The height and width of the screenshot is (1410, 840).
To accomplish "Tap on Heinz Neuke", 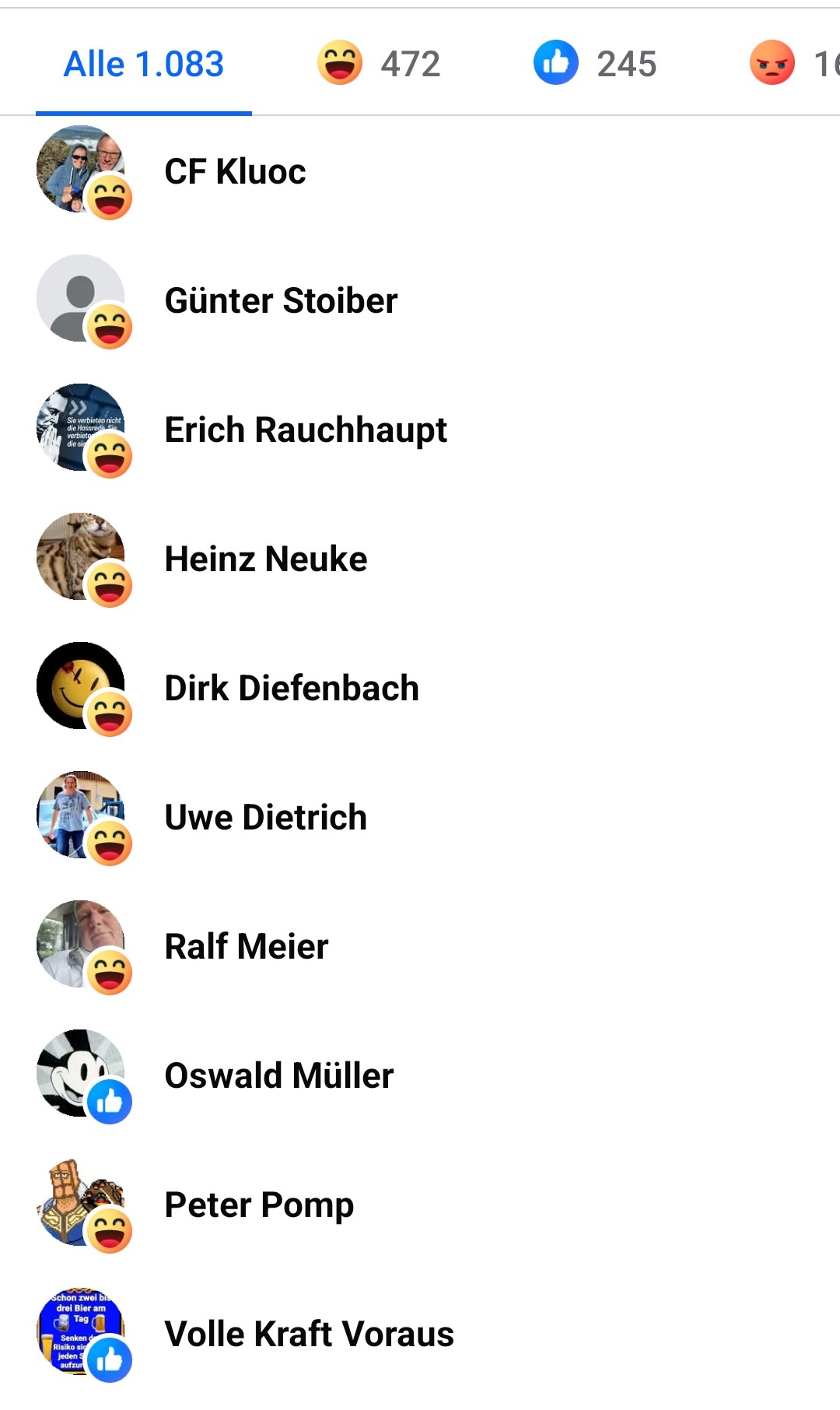I will (266, 559).
